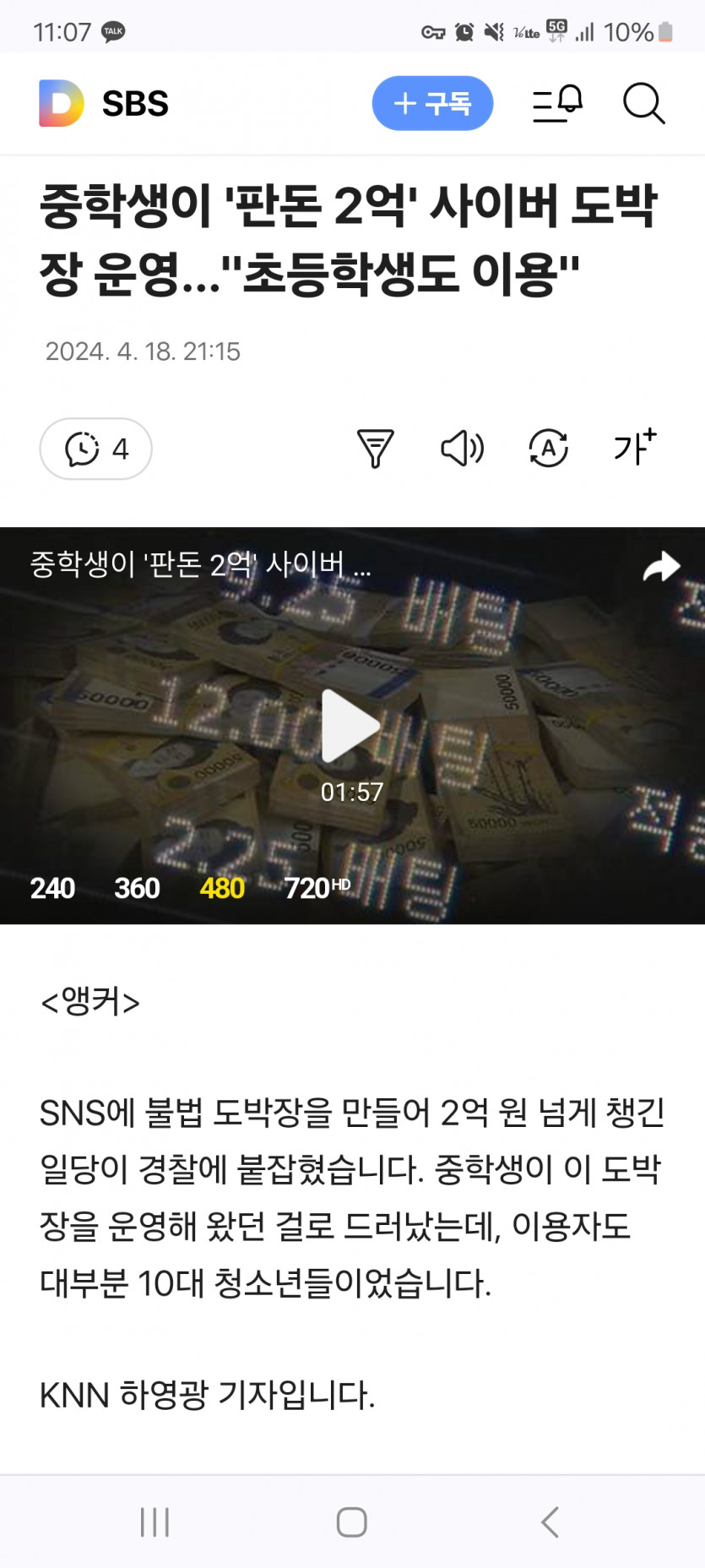Select 480 video quality

(x=221, y=888)
